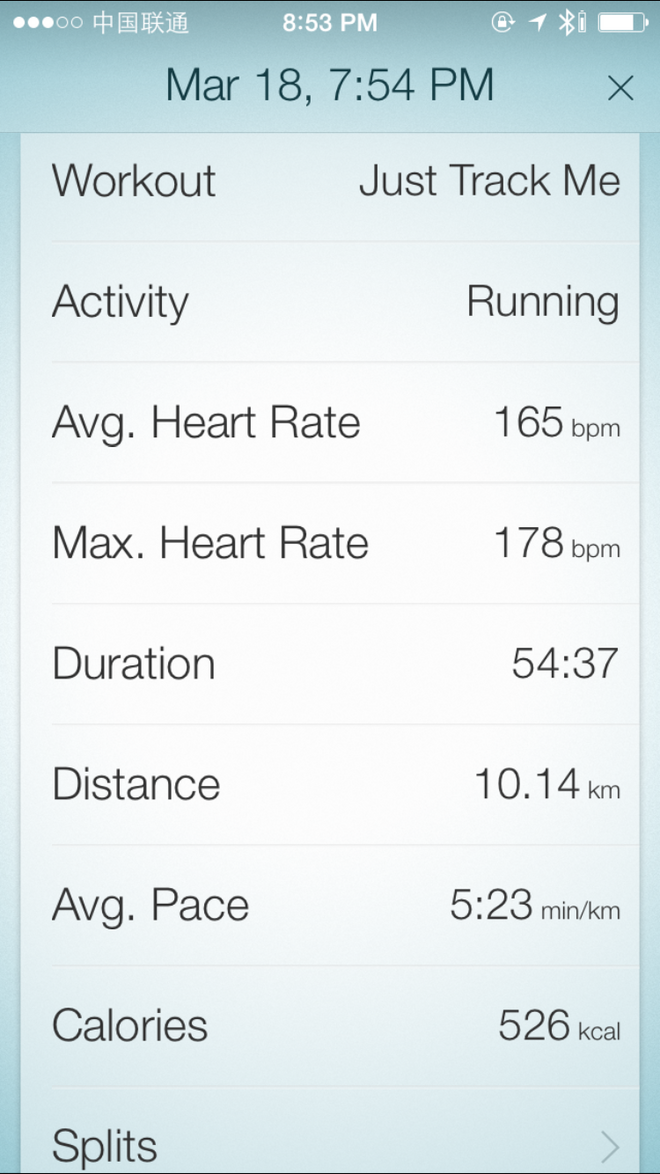The image size is (660, 1174).
Task: Close the workout summary
Action: [x=620, y=88]
